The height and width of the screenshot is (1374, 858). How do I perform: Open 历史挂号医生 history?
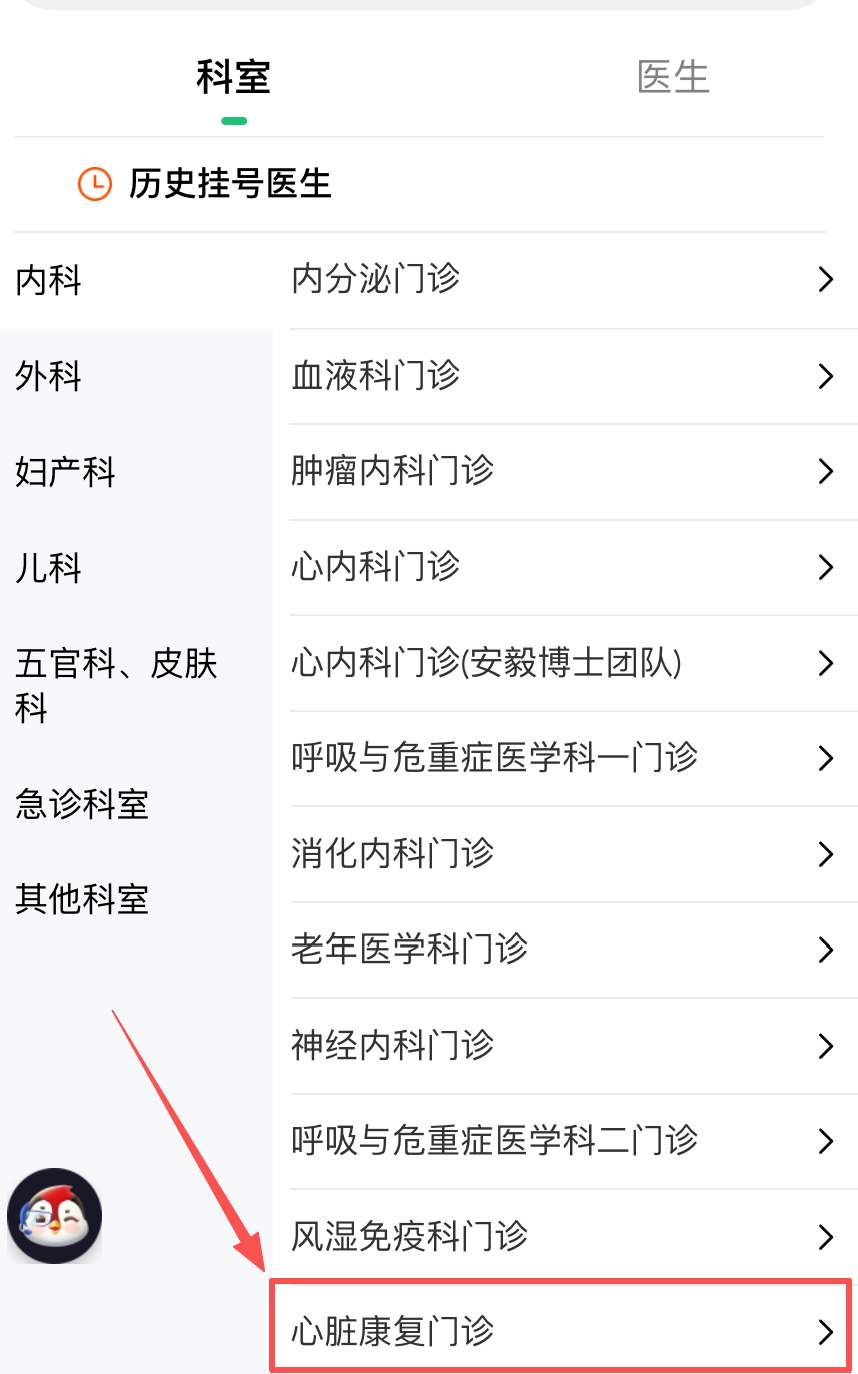[x=229, y=184]
